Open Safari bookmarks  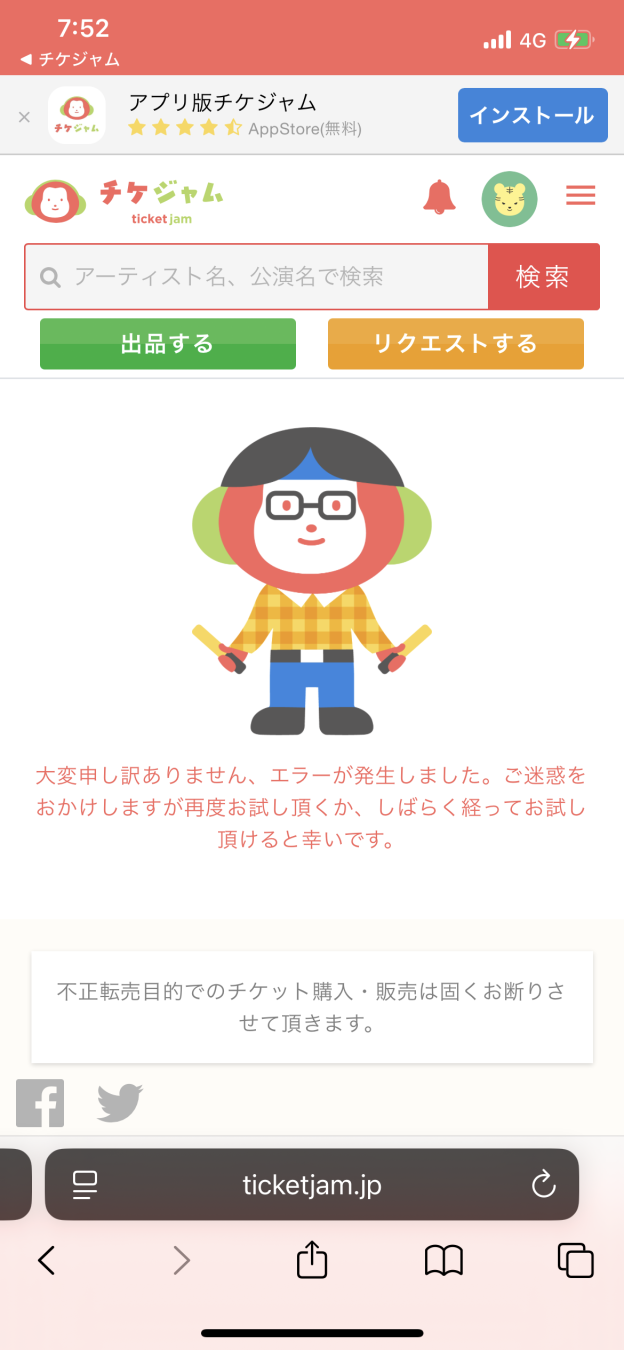point(444,1260)
